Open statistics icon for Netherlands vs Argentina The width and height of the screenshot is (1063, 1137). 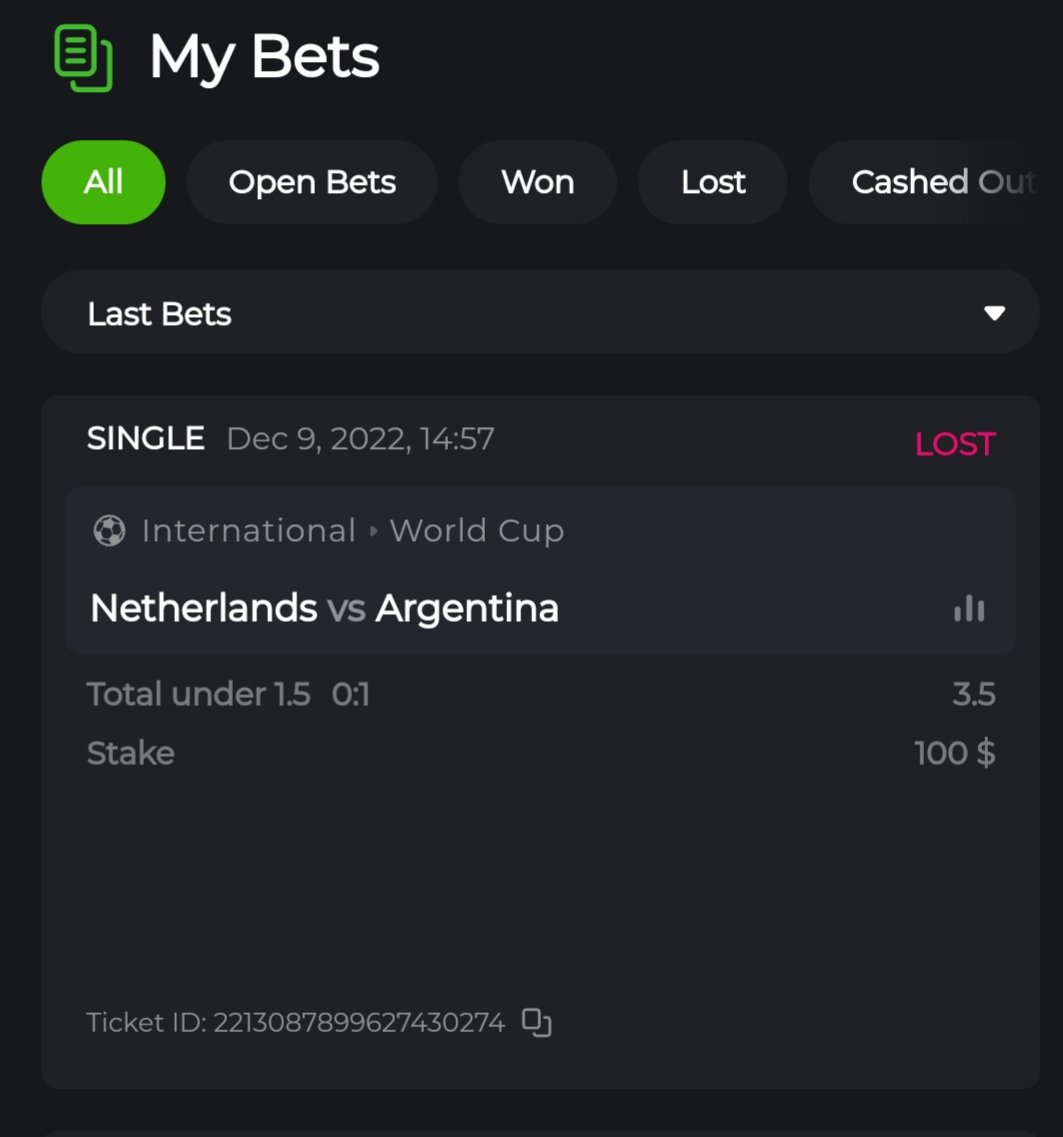969,608
